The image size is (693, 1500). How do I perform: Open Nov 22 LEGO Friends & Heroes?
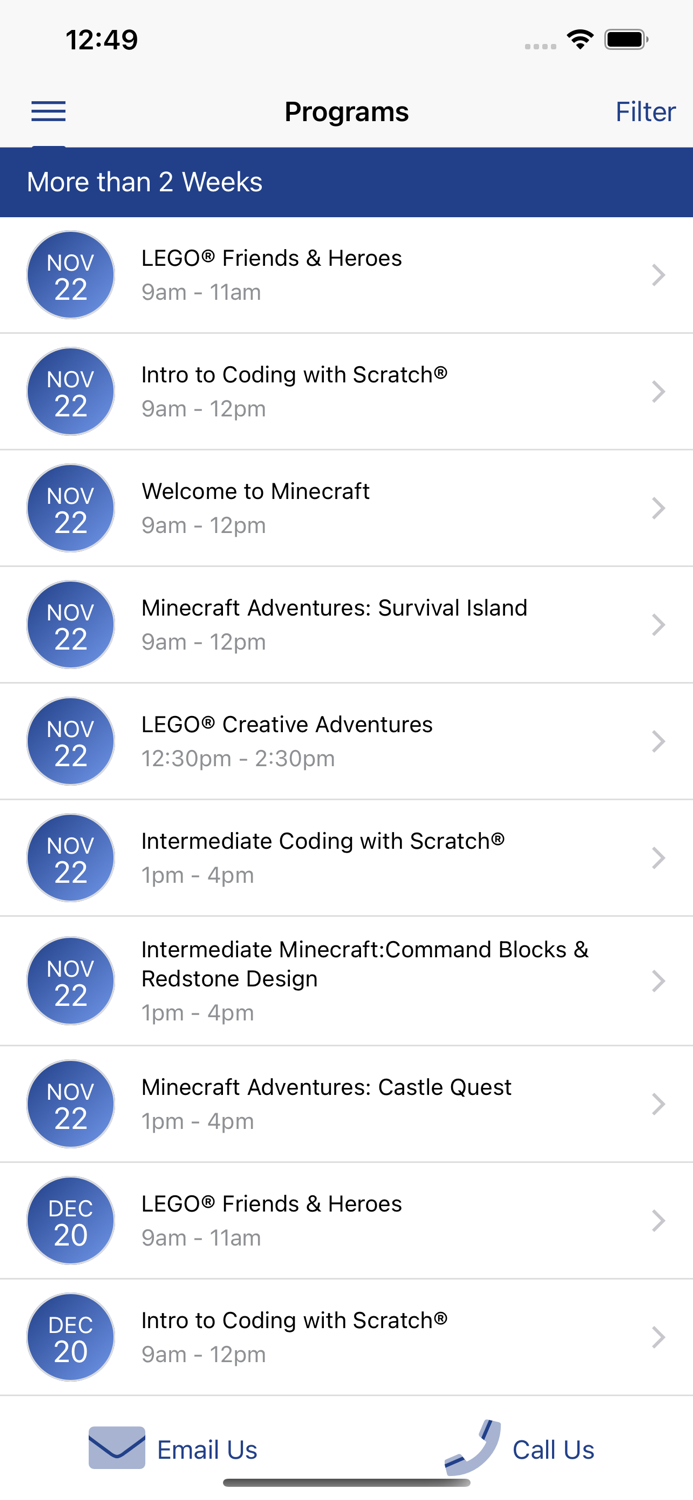[346, 275]
